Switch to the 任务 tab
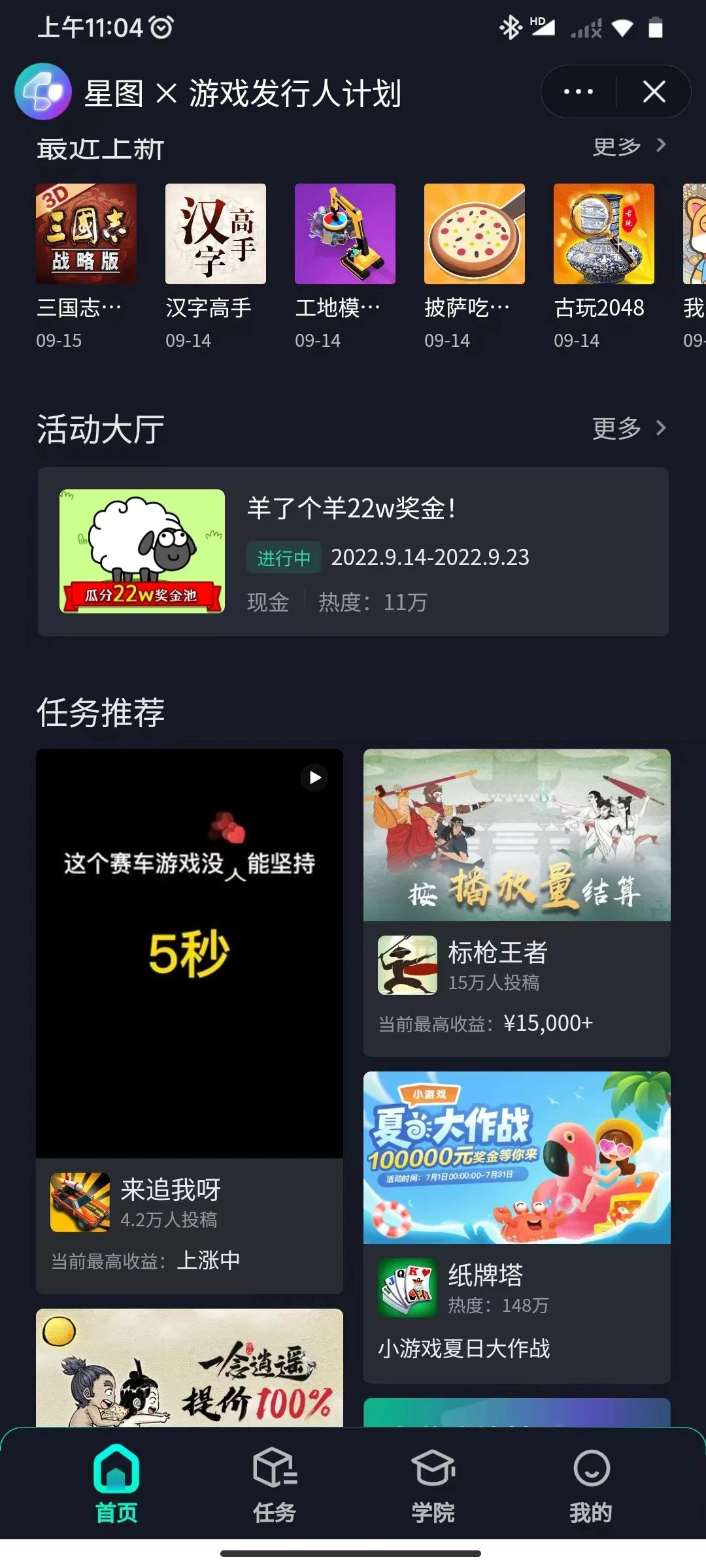The image size is (706, 1568). (x=275, y=1484)
